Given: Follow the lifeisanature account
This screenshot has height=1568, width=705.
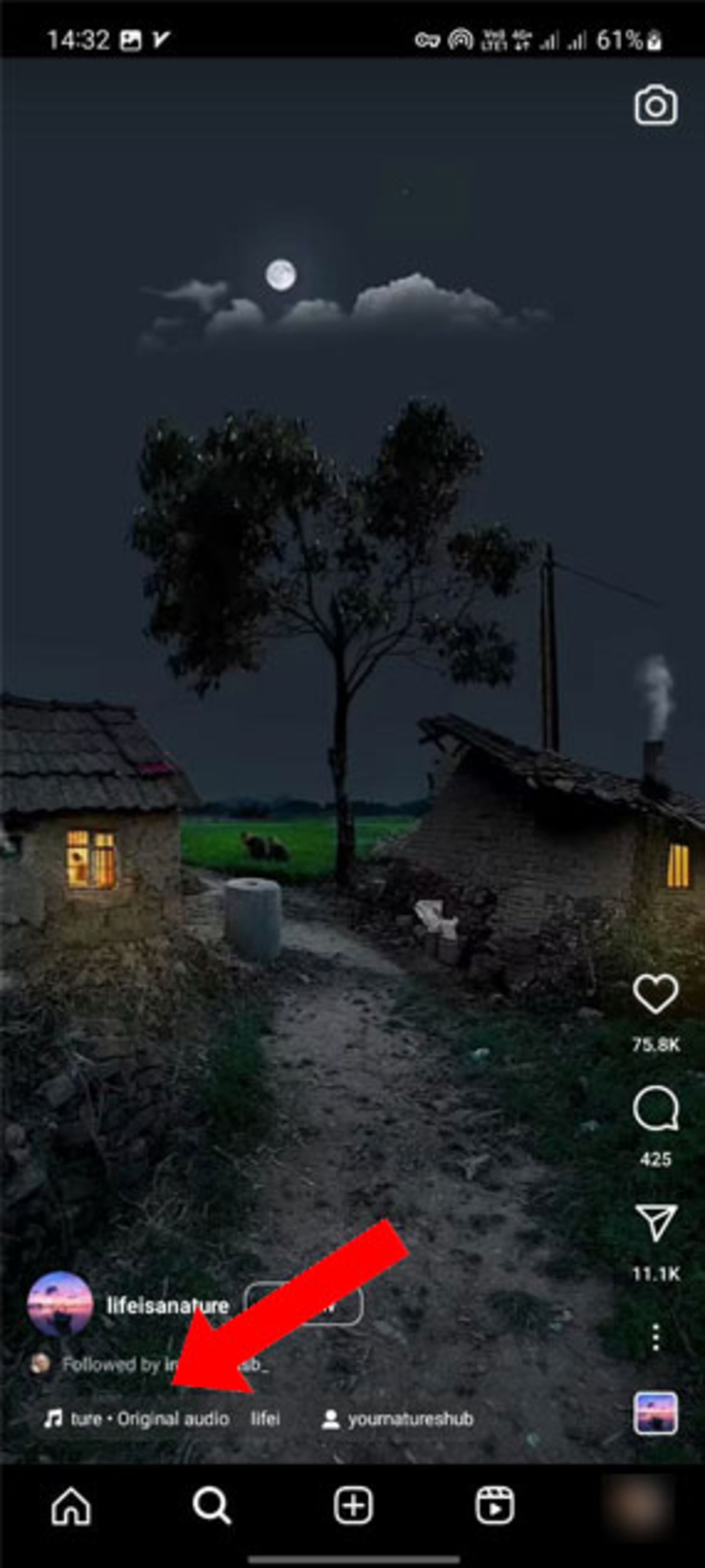Looking at the screenshot, I should click(x=341, y=1304).
